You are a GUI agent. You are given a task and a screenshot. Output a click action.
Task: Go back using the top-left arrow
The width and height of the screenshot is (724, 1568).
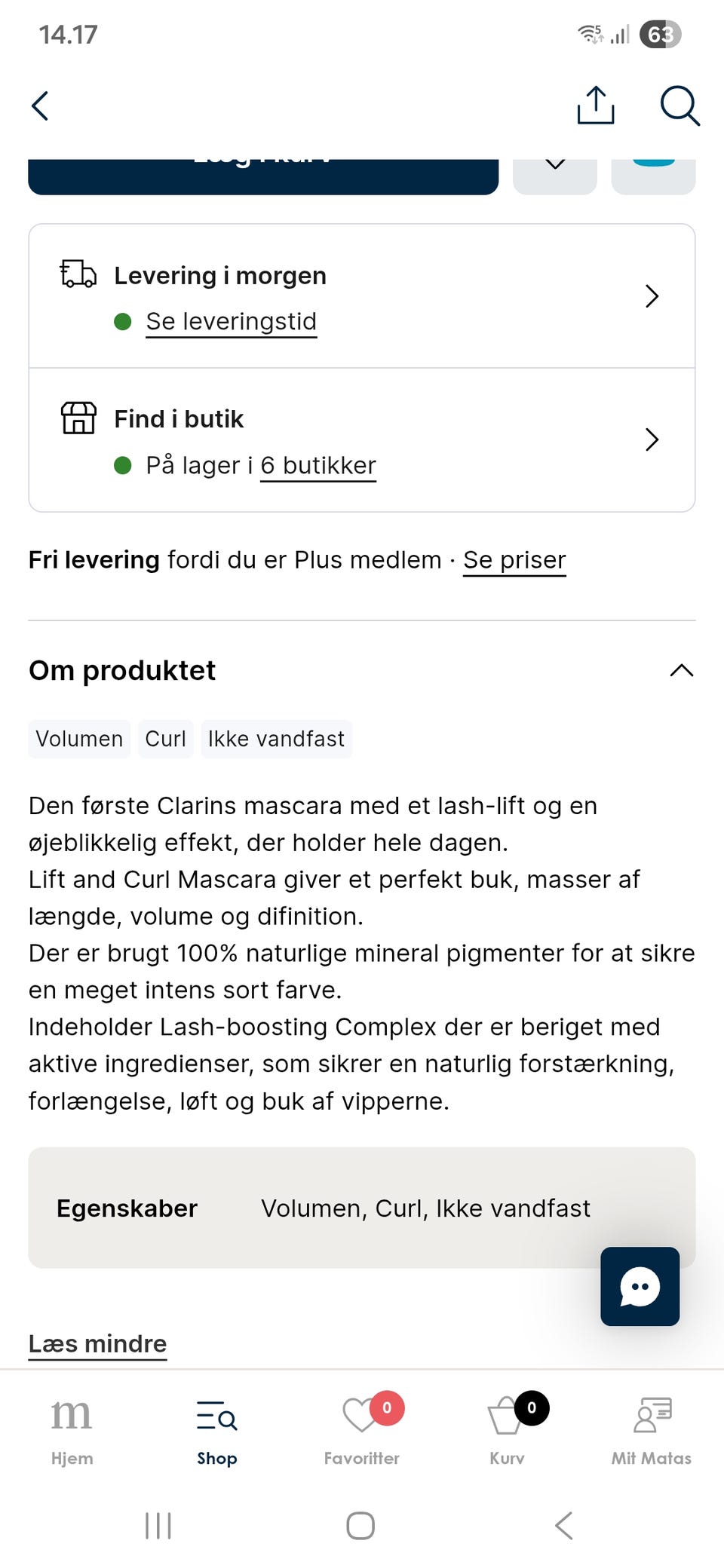click(41, 106)
